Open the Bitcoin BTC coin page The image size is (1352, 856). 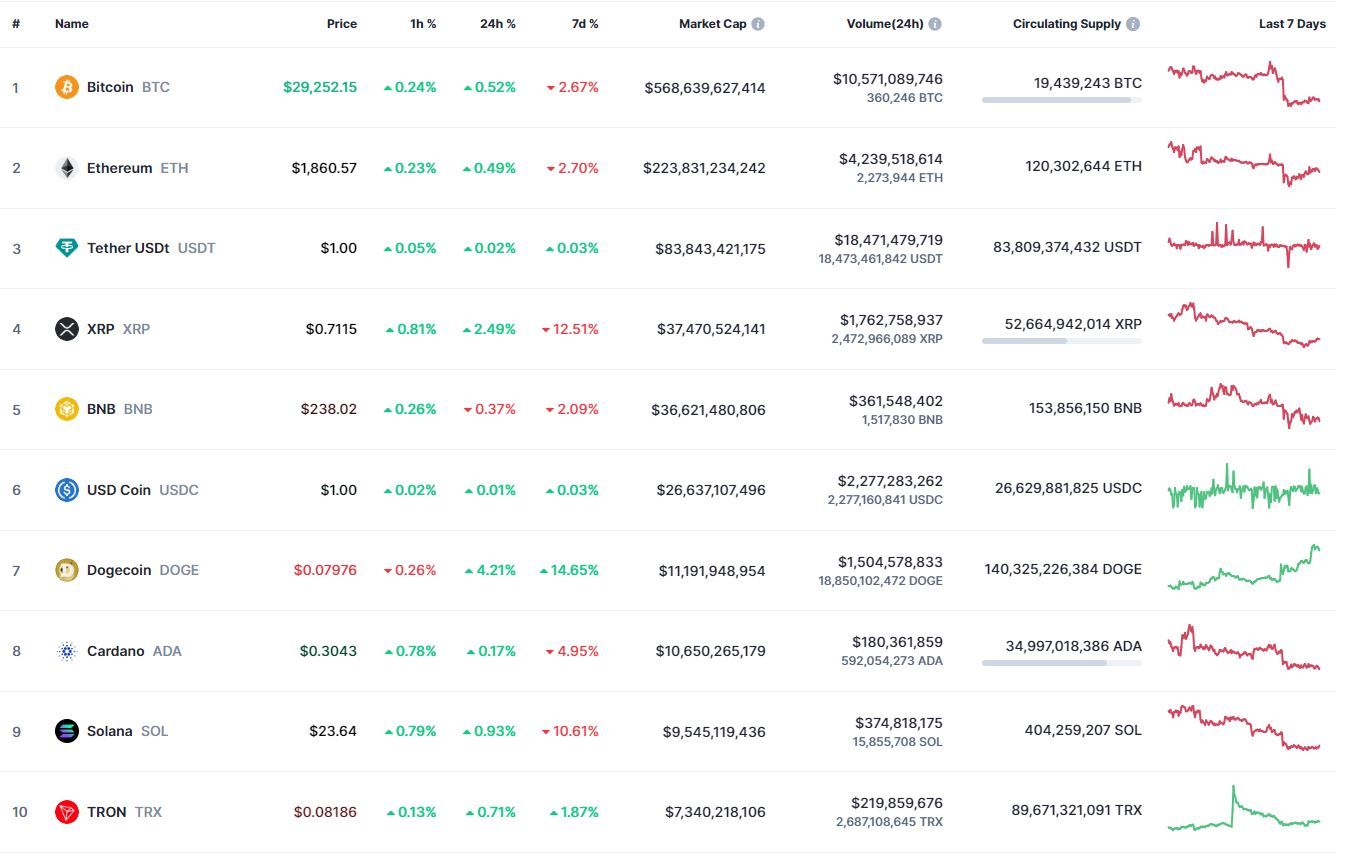(110, 87)
